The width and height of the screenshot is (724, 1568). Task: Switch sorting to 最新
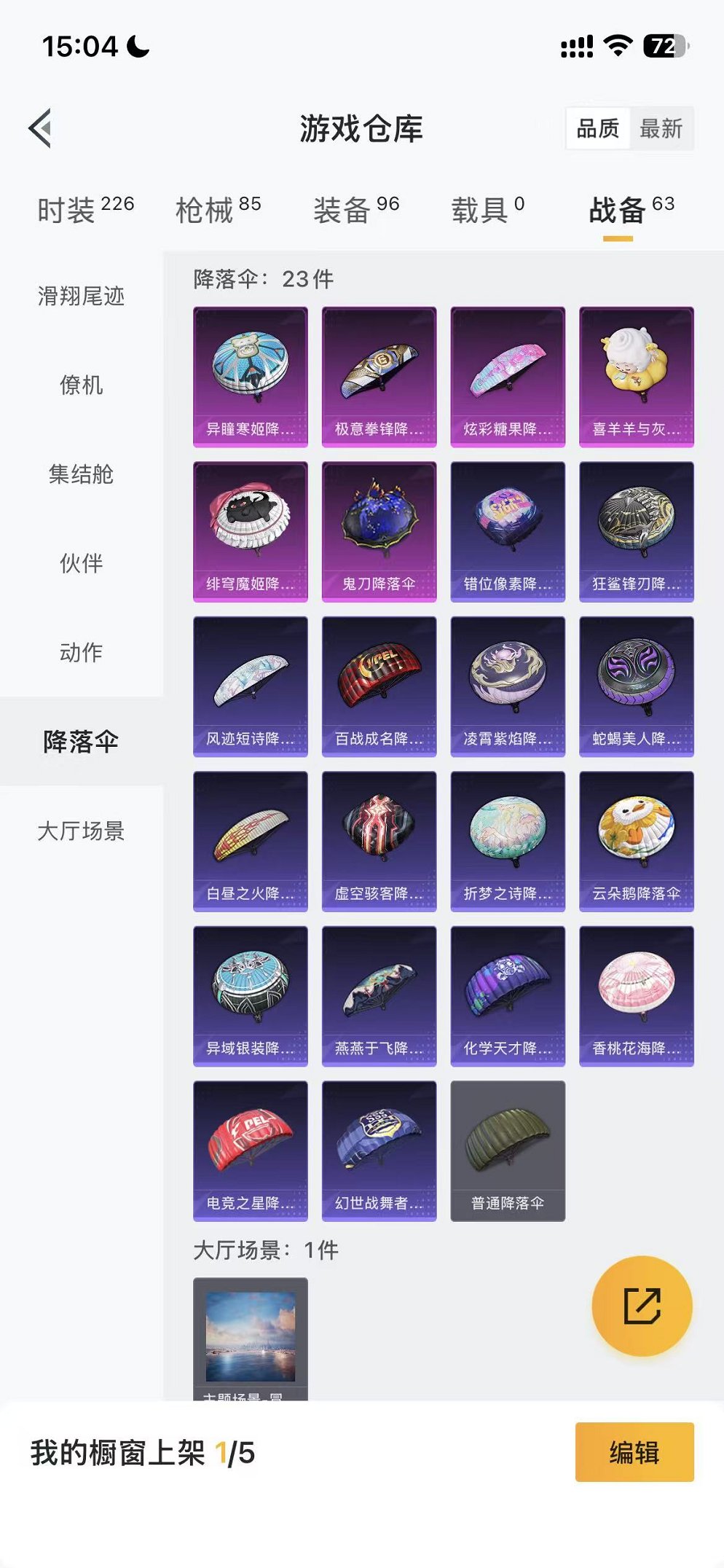[660, 130]
